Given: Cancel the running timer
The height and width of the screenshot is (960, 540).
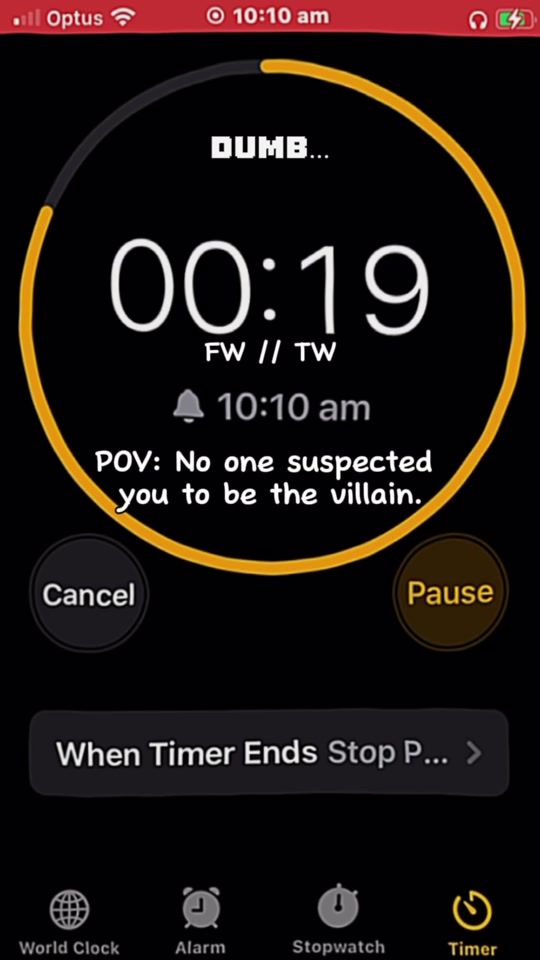Looking at the screenshot, I should [89, 594].
